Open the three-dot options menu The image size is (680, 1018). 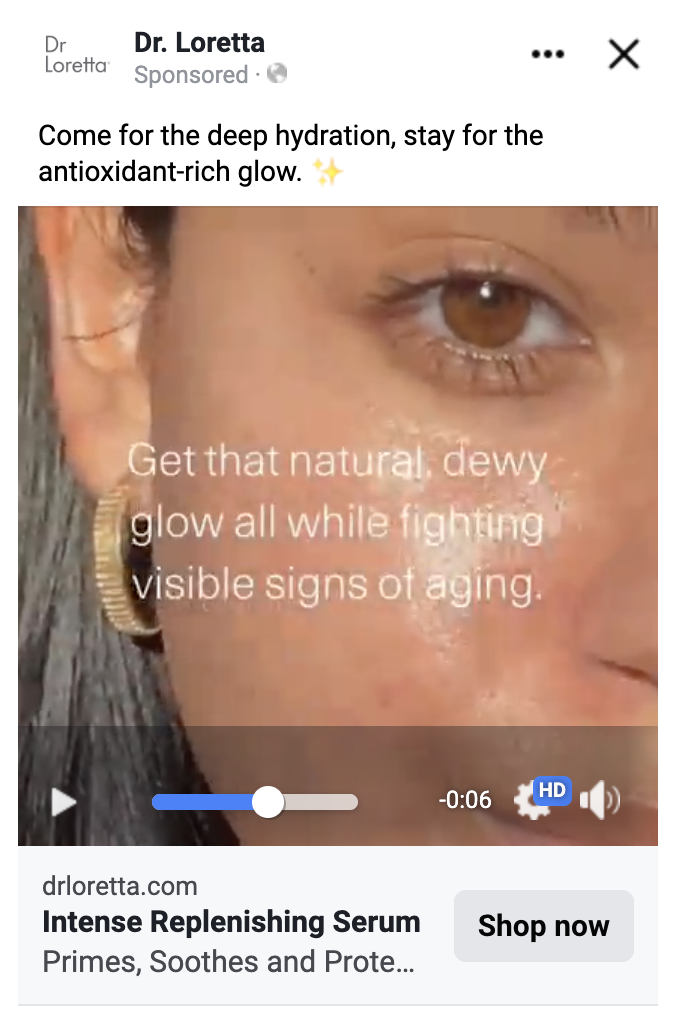tap(548, 54)
